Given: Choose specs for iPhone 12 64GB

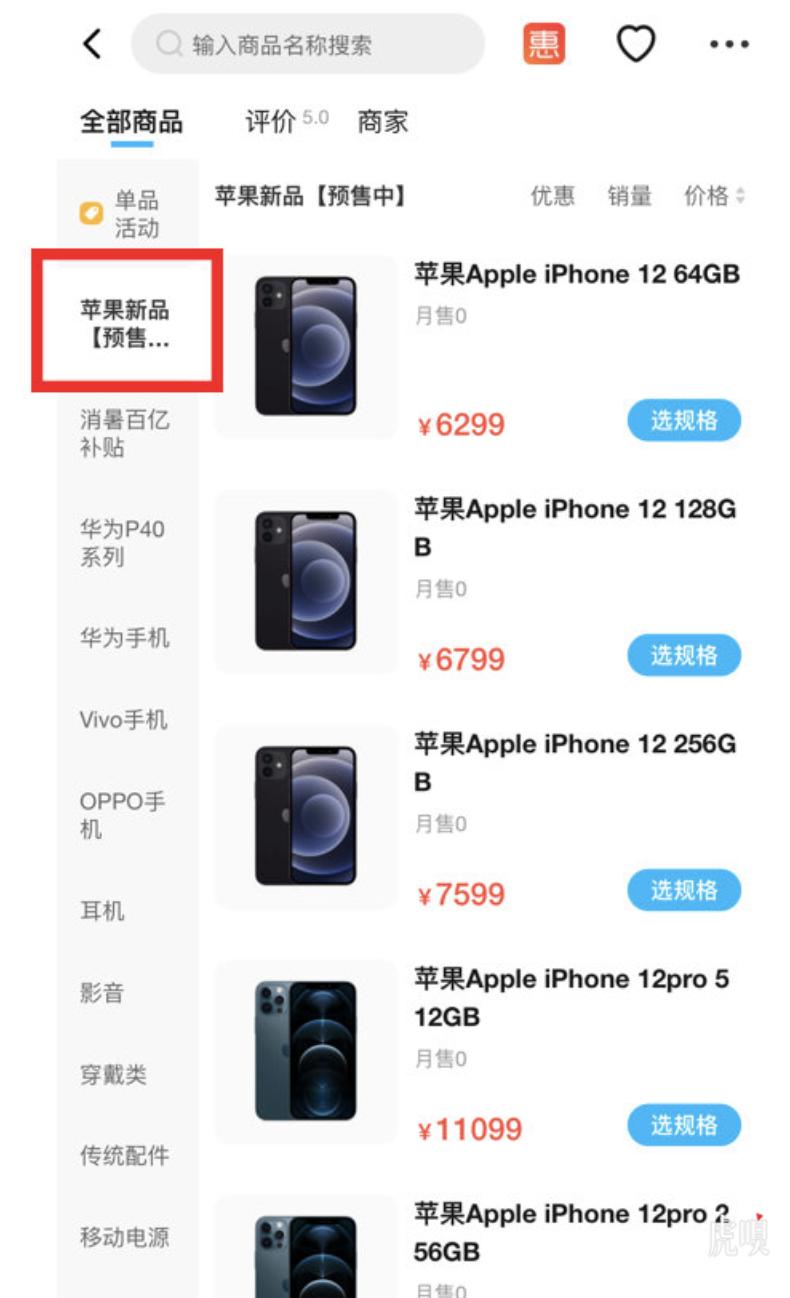Looking at the screenshot, I should [684, 421].
